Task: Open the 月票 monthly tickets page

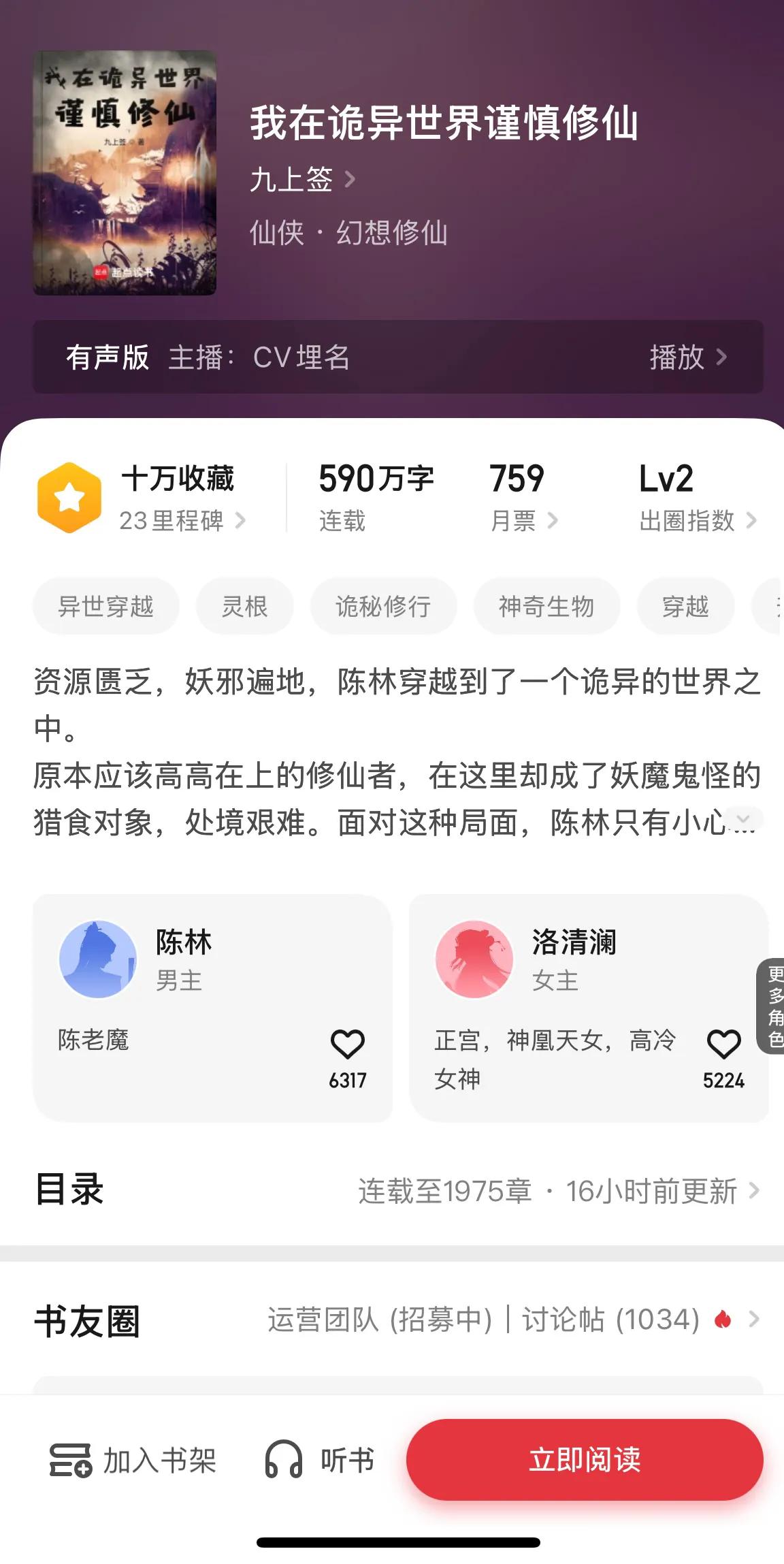Action: (x=523, y=521)
